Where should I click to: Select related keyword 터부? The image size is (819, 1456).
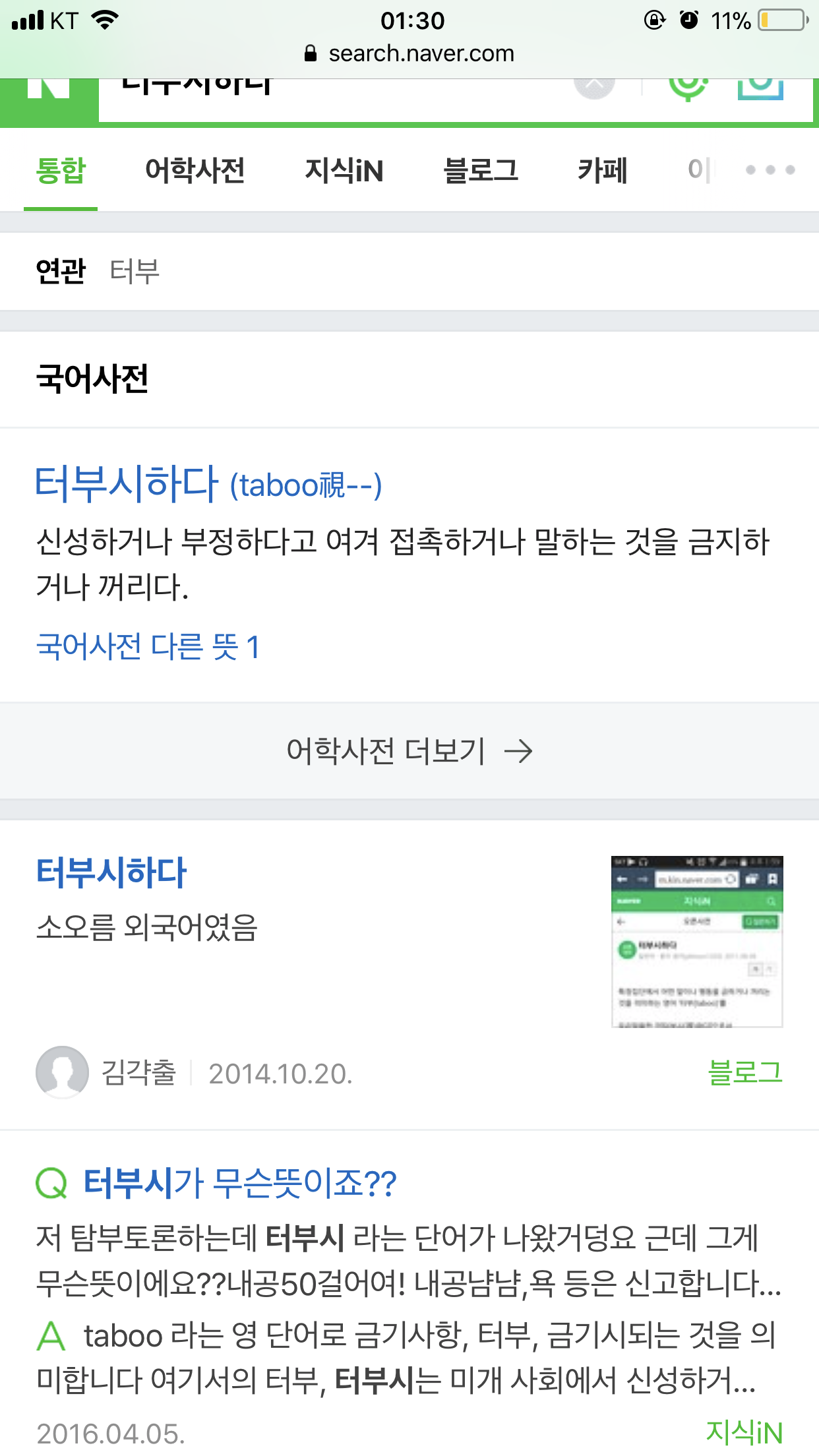pyautogui.click(x=135, y=271)
